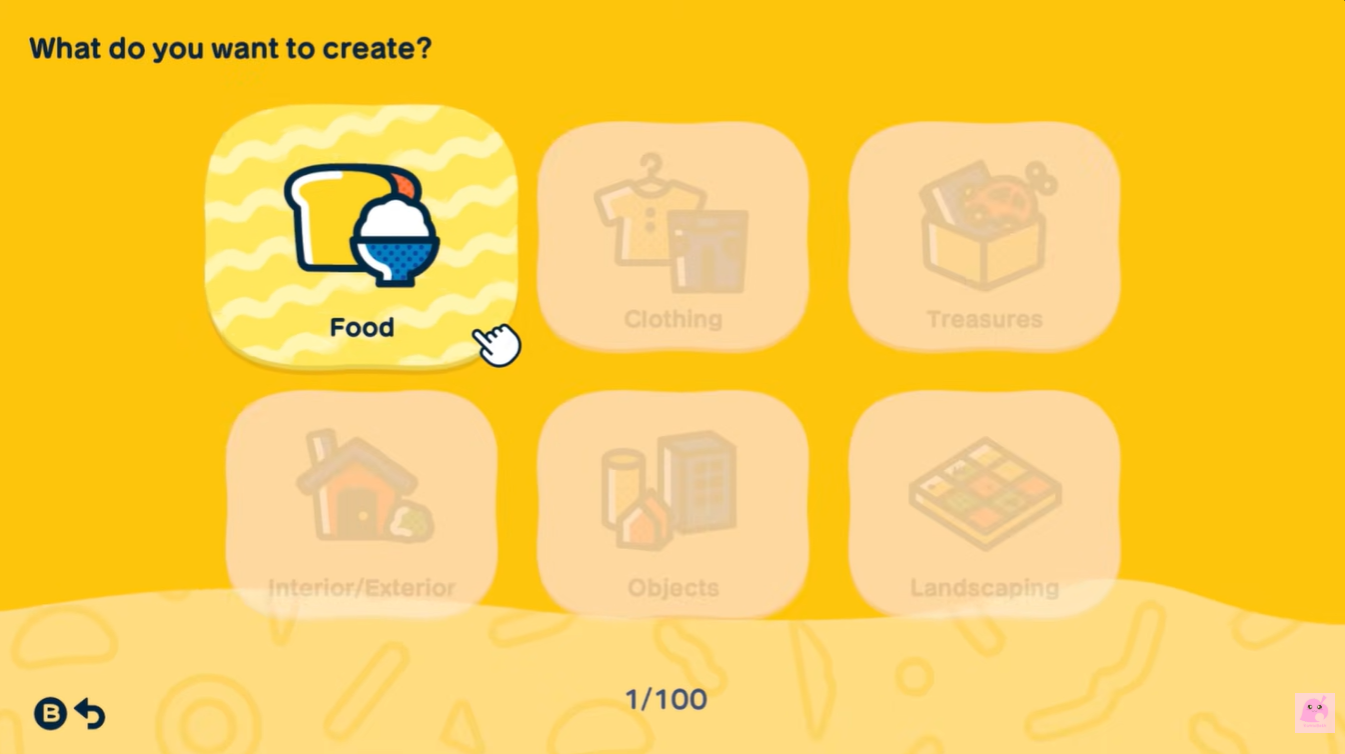Select the Food category
This screenshot has height=754, width=1345.
click(361, 237)
